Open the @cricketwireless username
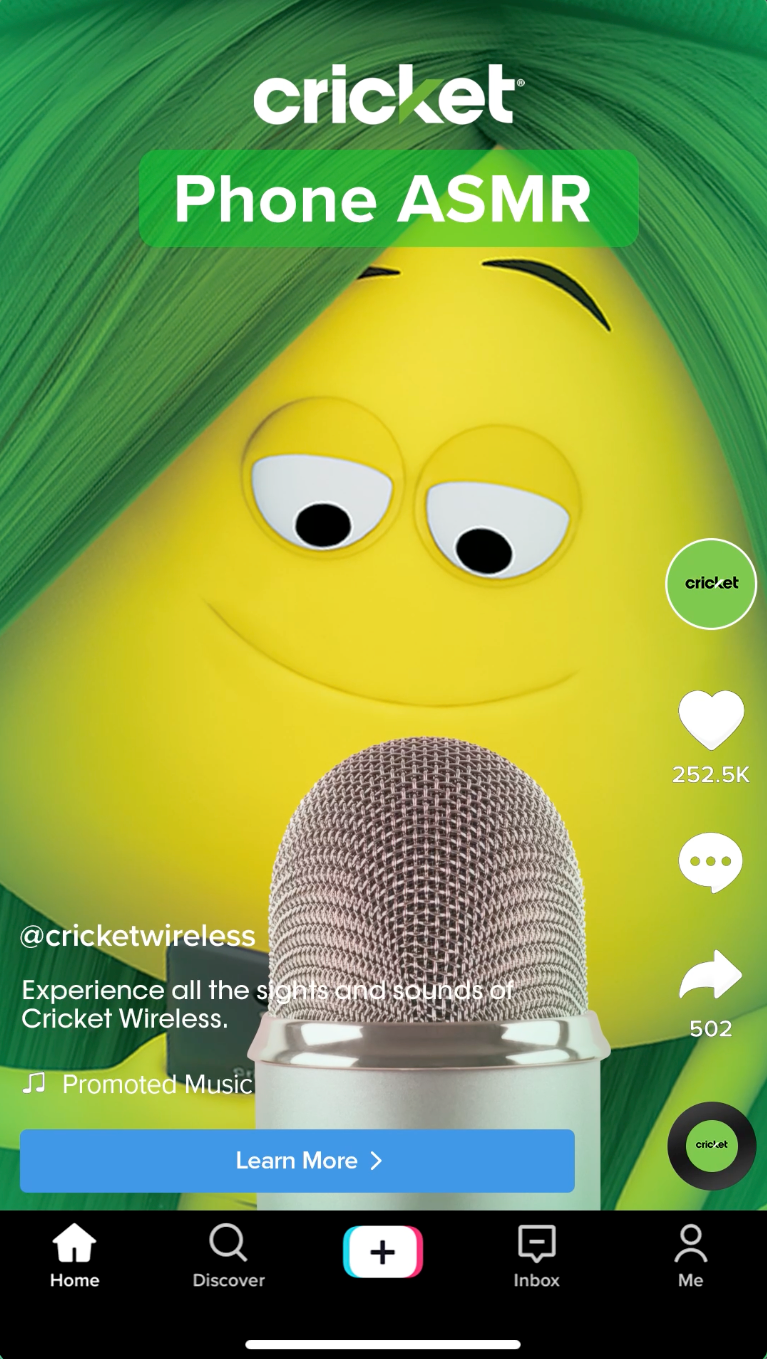The width and height of the screenshot is (767, 1359). pos(138,936)
